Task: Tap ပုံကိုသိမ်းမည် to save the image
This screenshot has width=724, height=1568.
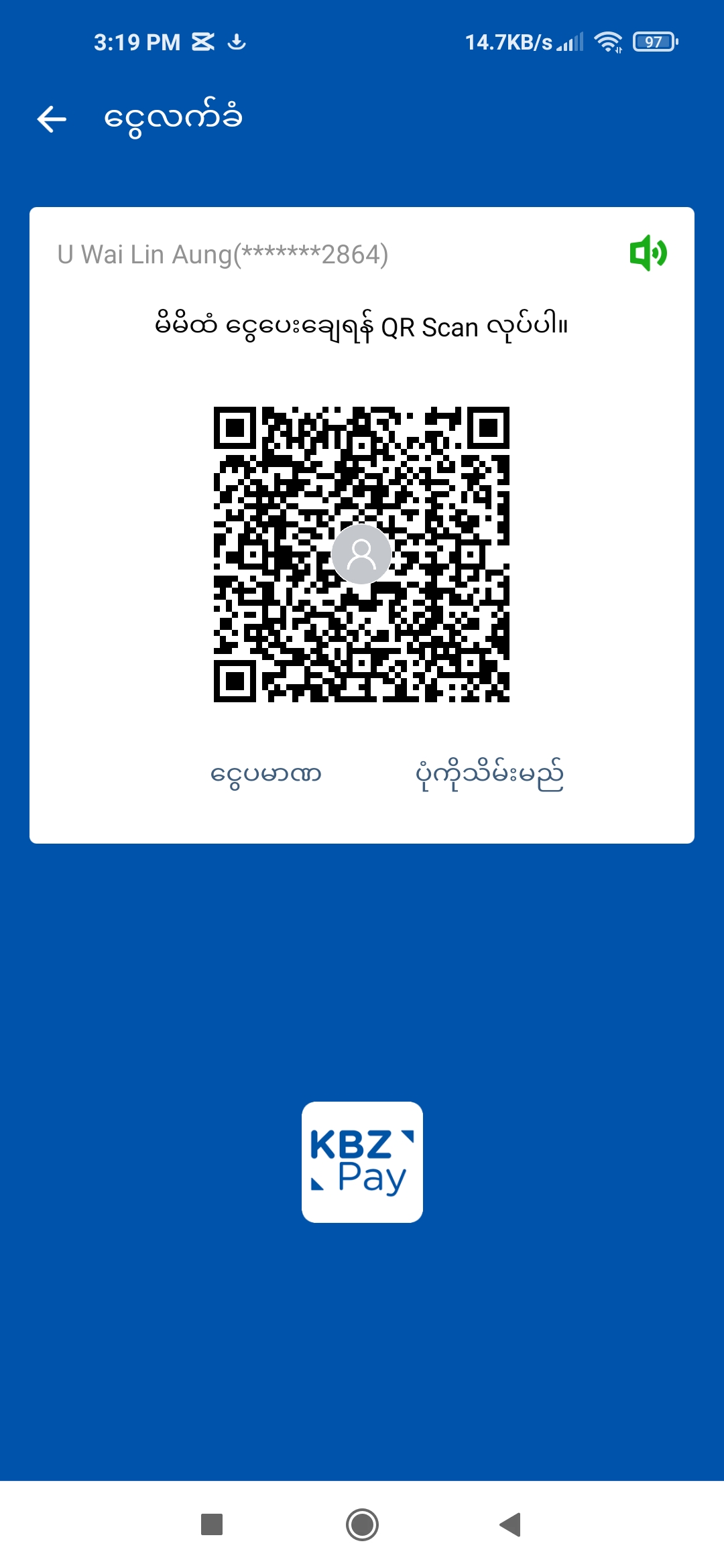Action: point(489,775)
